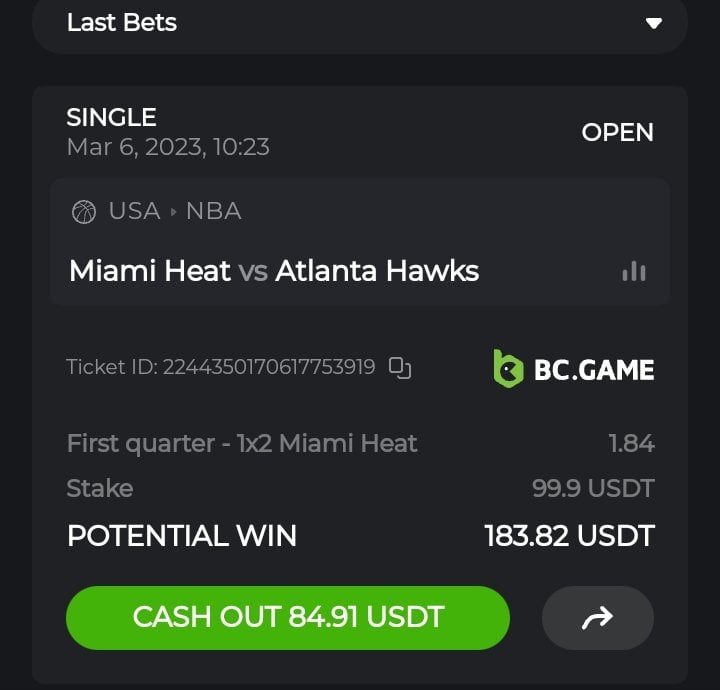Open statistics for Miami Heat vs Atlanta Hawks
The width and height of the screenshot is (720, 690).
tap(633, 271)
